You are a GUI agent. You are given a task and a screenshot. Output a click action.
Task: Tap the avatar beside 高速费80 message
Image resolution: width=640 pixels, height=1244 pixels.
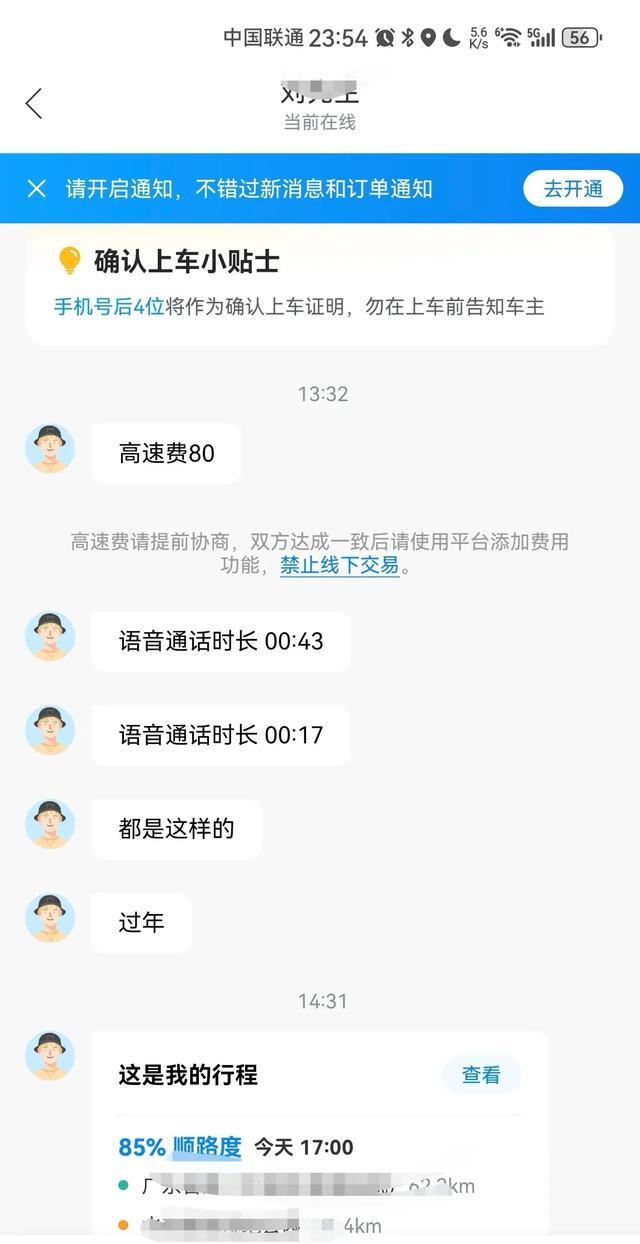[50, 448]
